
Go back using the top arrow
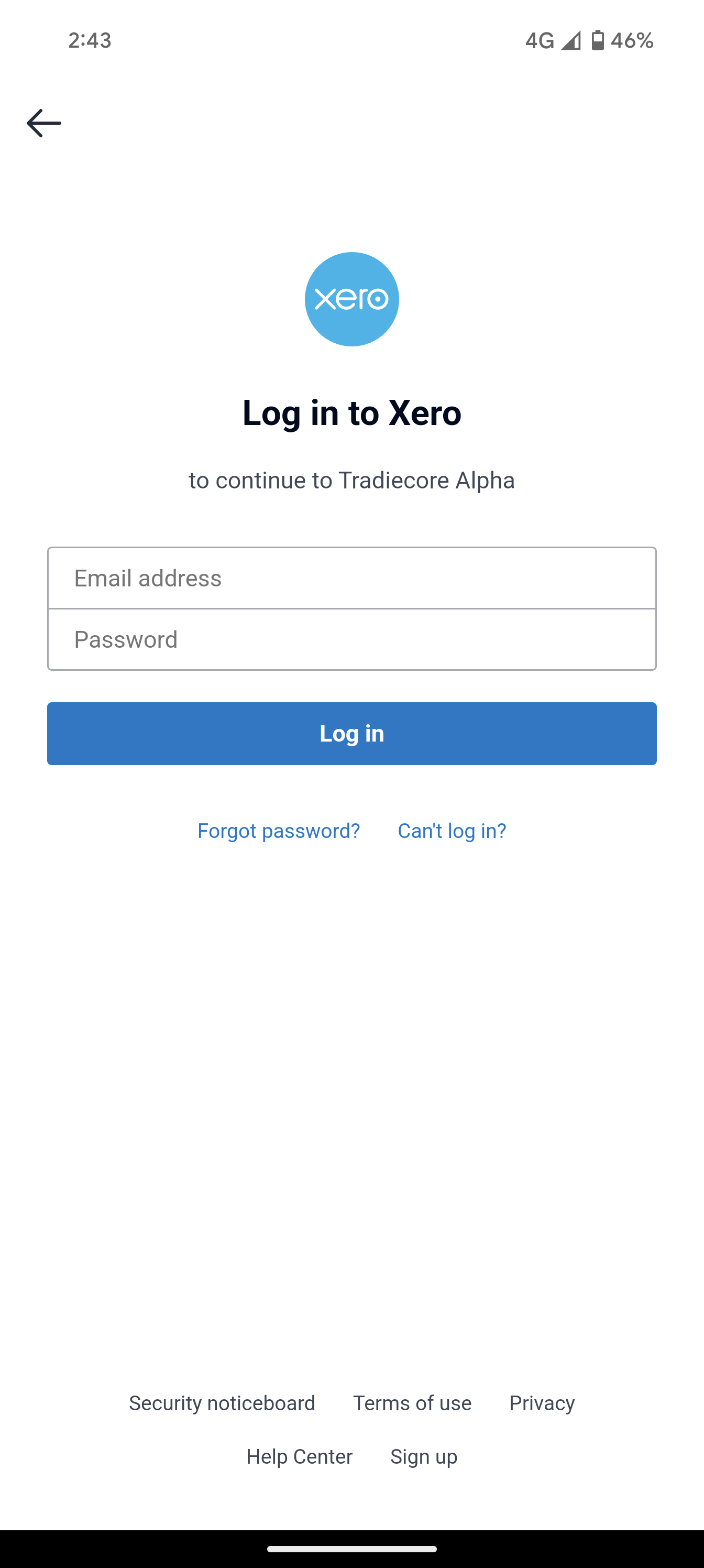(x=44, y=123)
